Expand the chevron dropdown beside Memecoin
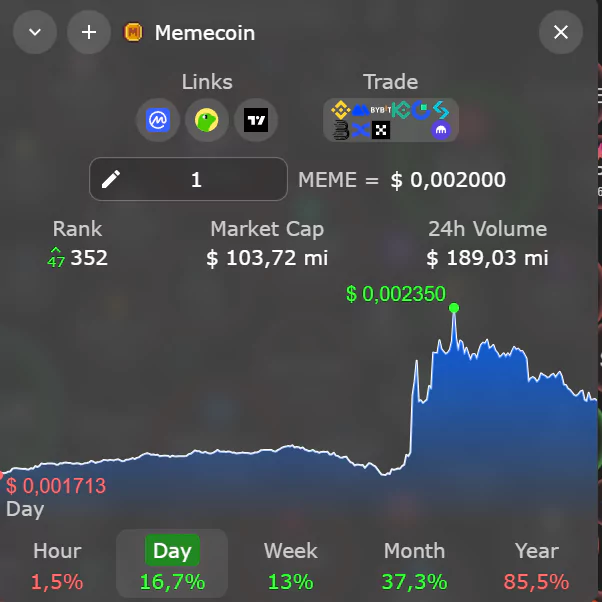The image size is (602, 602). (35, 33)
